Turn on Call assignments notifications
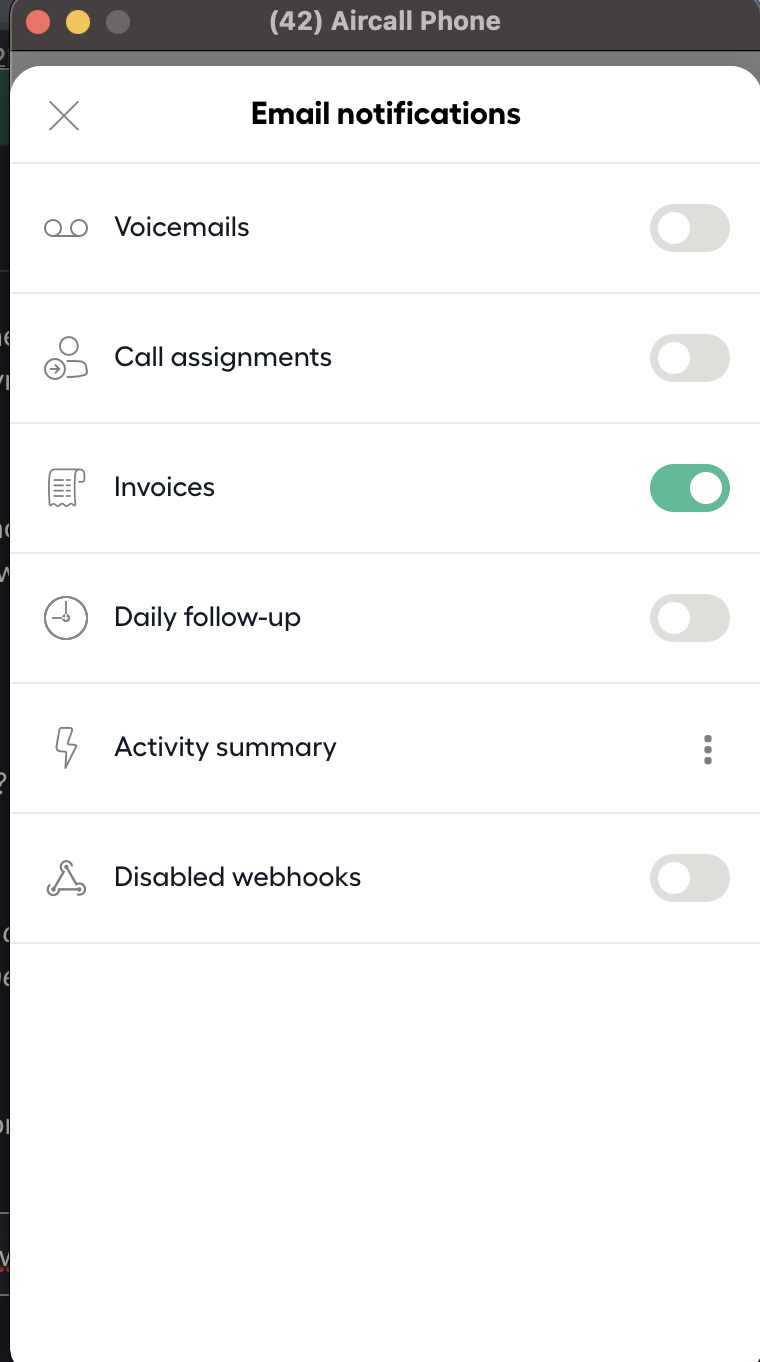This screenshot has height=1362, width=760. (x=690, y=358)
